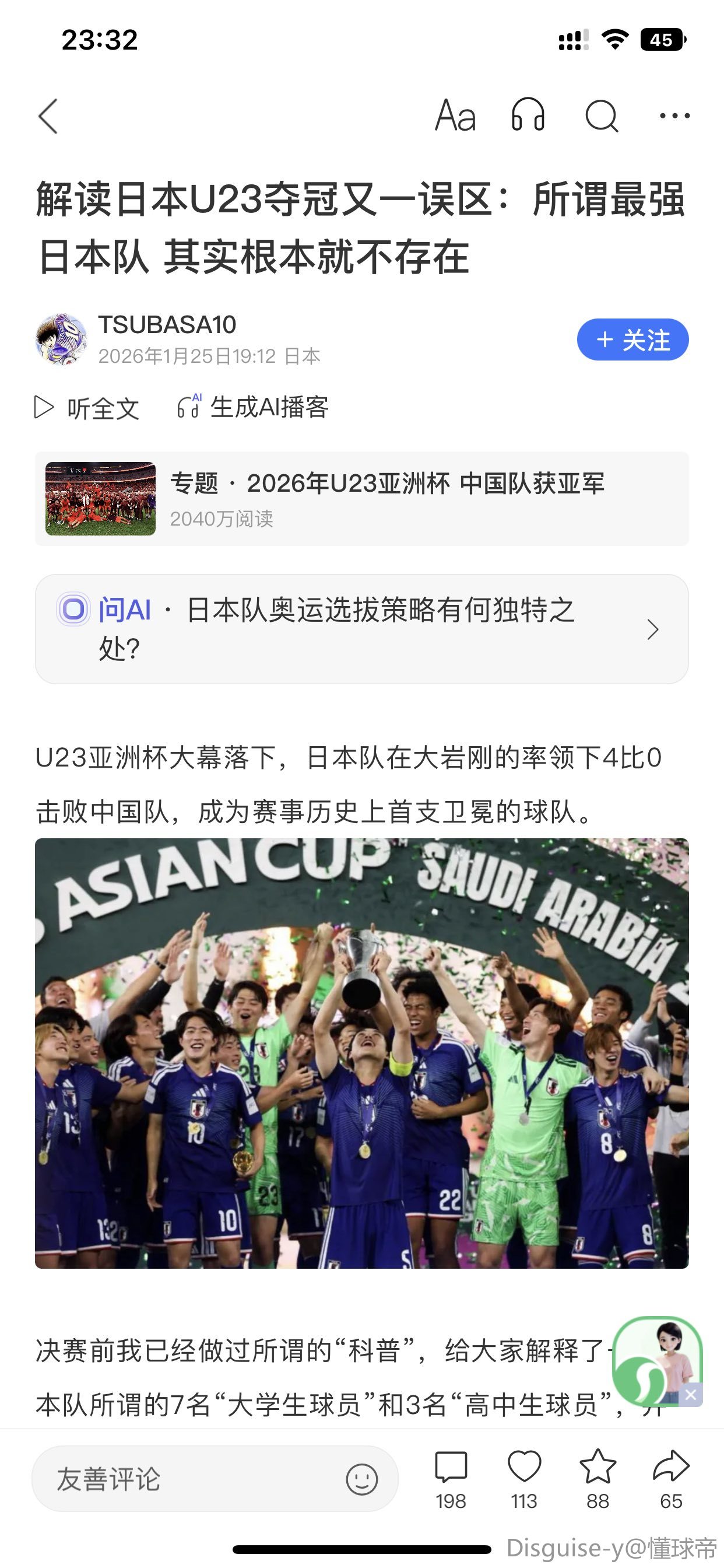Open the Aa font size settings
The height and width of the screenshot is (1568, 724).
(455, 116)
